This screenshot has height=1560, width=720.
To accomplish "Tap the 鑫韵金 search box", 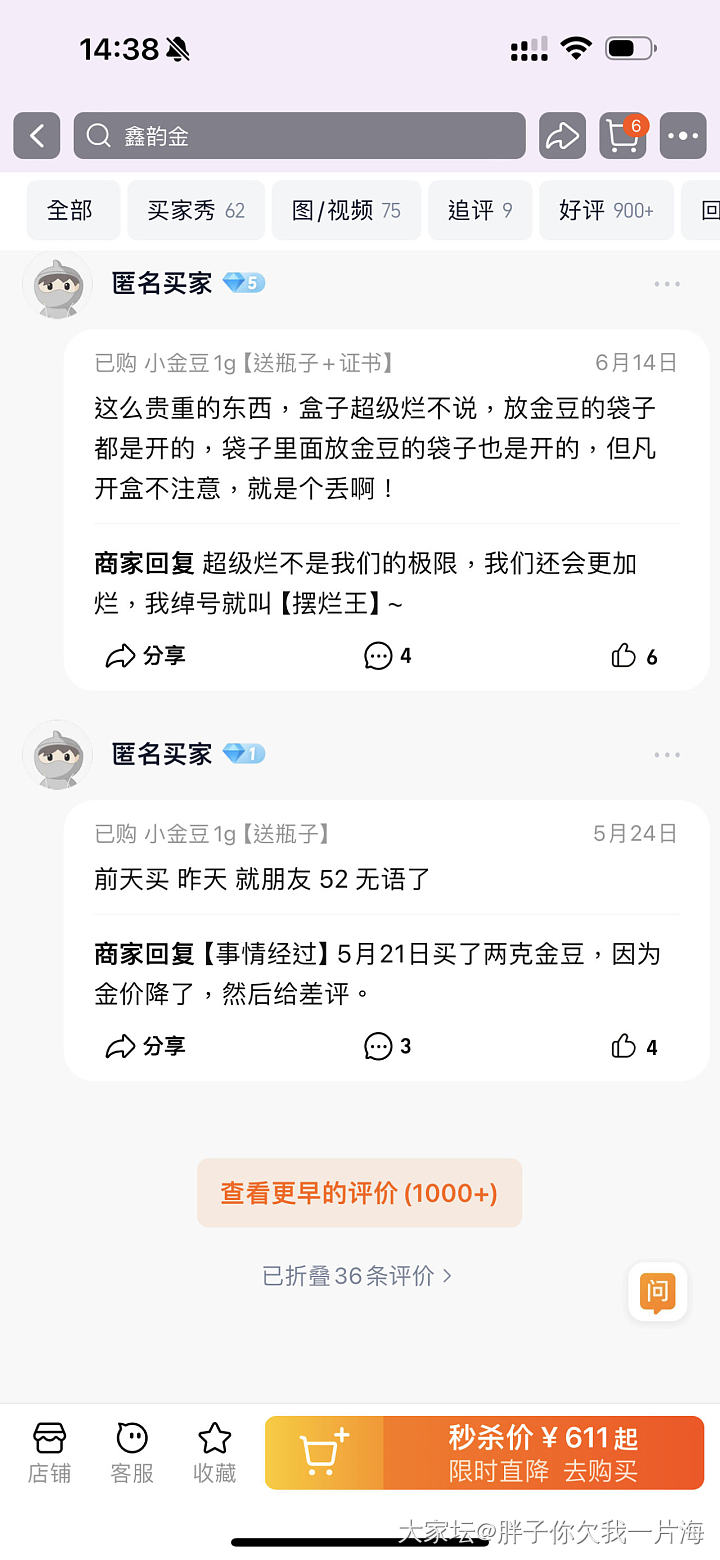I will pyautogui.click(x=299, y=136).
